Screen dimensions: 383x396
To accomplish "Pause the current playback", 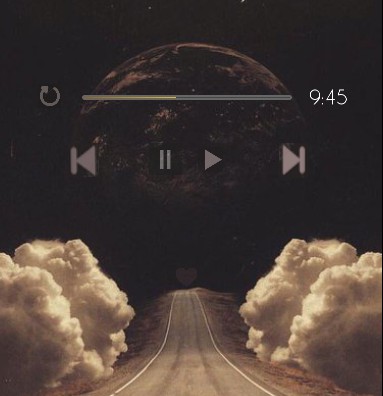I will pos(165,159).
